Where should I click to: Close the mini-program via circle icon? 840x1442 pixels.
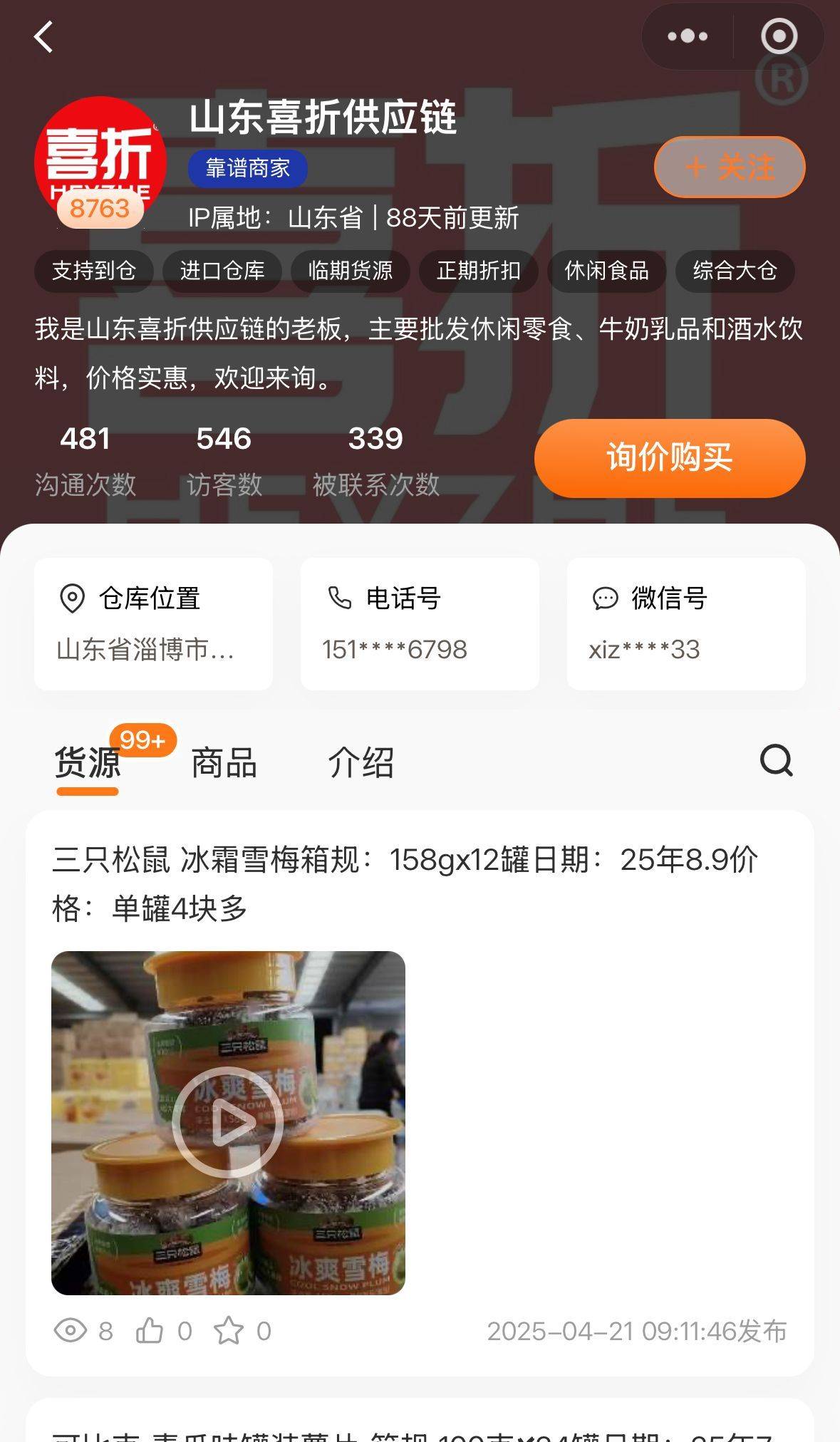(x=779, y=36)
